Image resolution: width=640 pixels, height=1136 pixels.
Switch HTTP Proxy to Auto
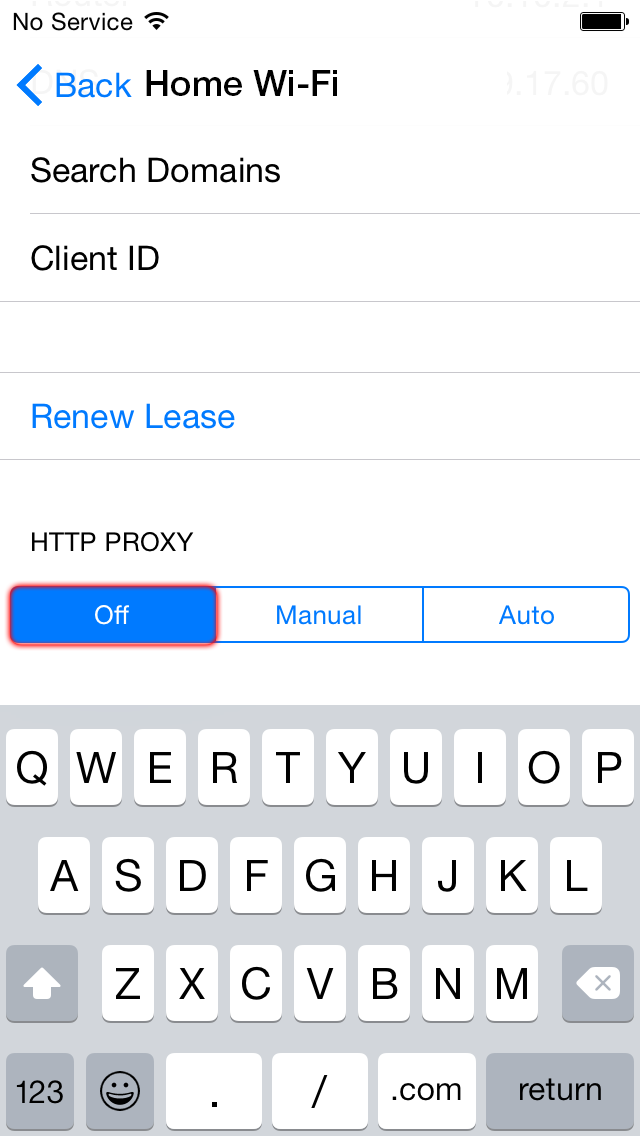[526, 615]
